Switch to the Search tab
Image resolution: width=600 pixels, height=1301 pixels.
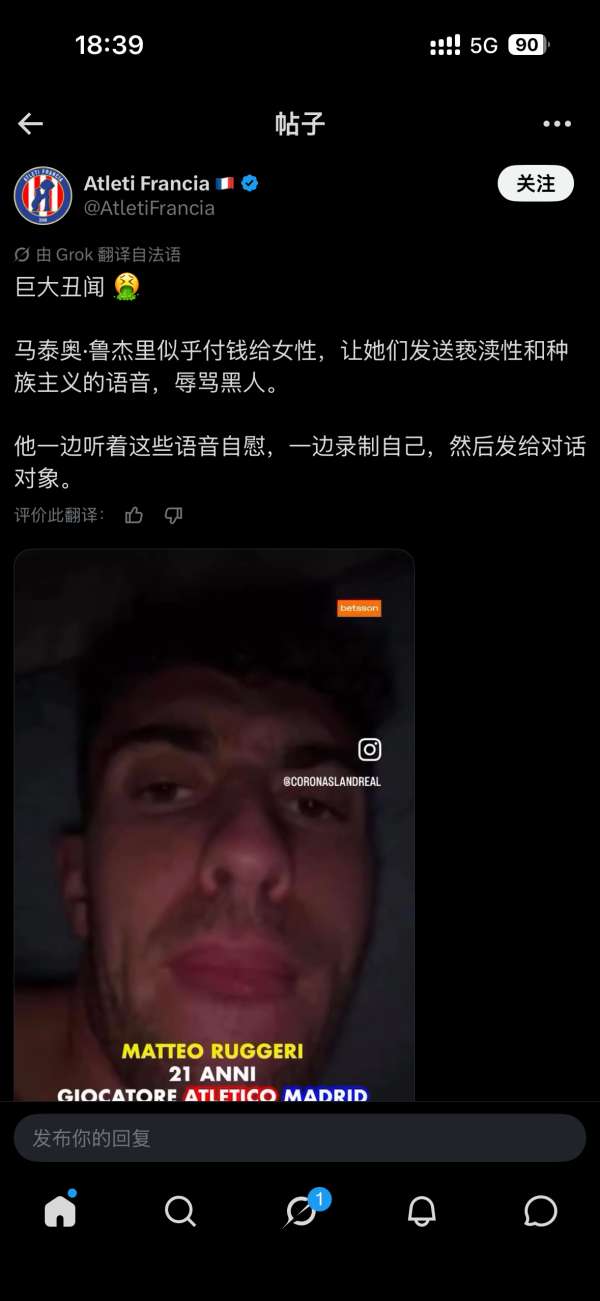click(180, 1211)
